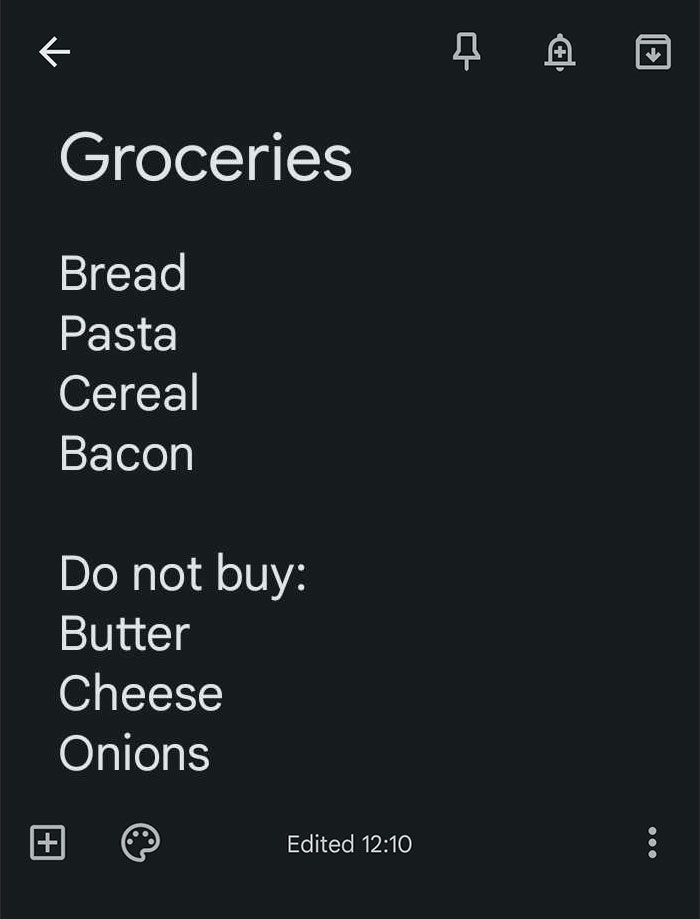Pin this Groceries note
The image size is (700, 919).
[467, 52]
